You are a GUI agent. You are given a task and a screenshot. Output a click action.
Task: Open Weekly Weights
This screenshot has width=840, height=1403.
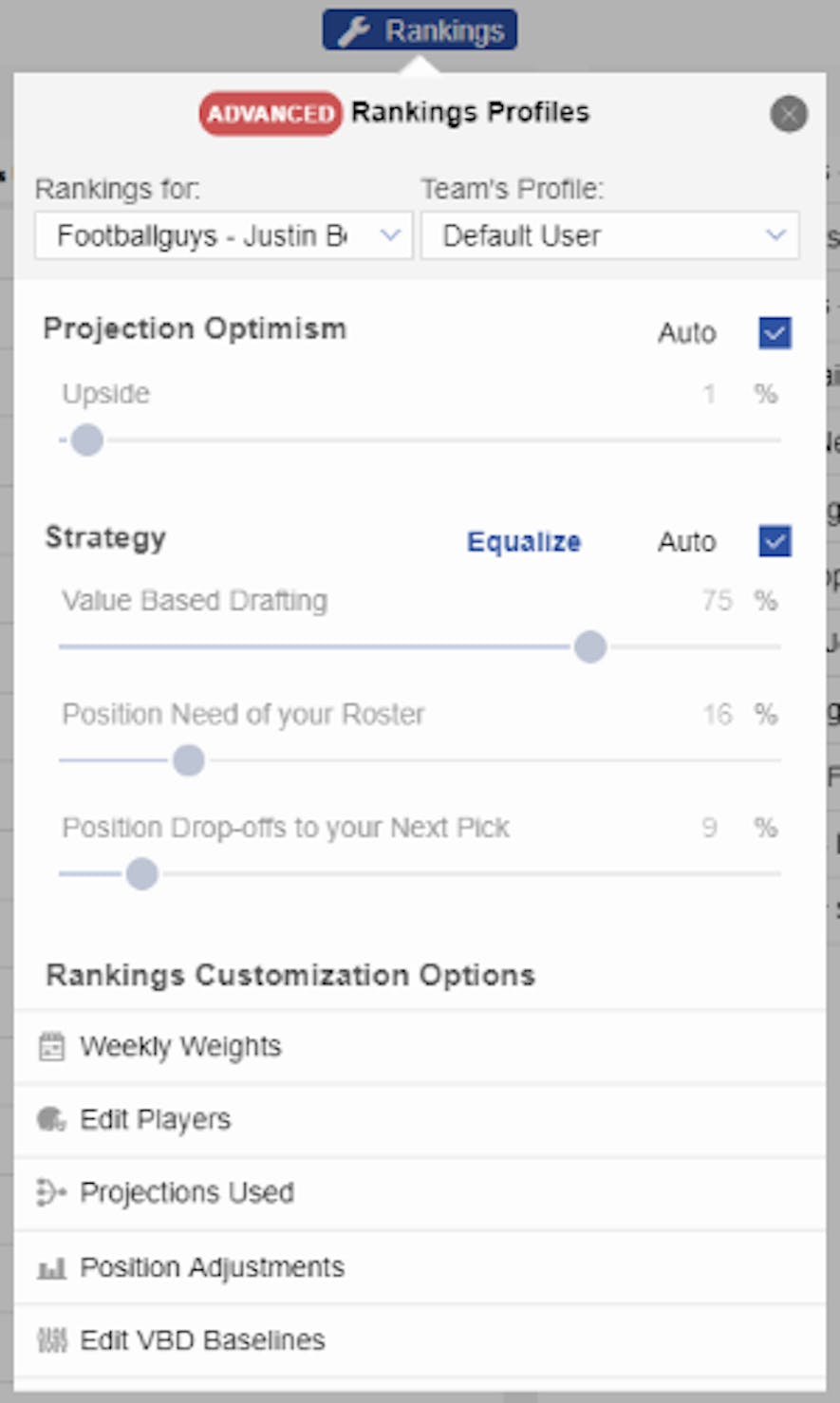click(x=420, y=1047)
